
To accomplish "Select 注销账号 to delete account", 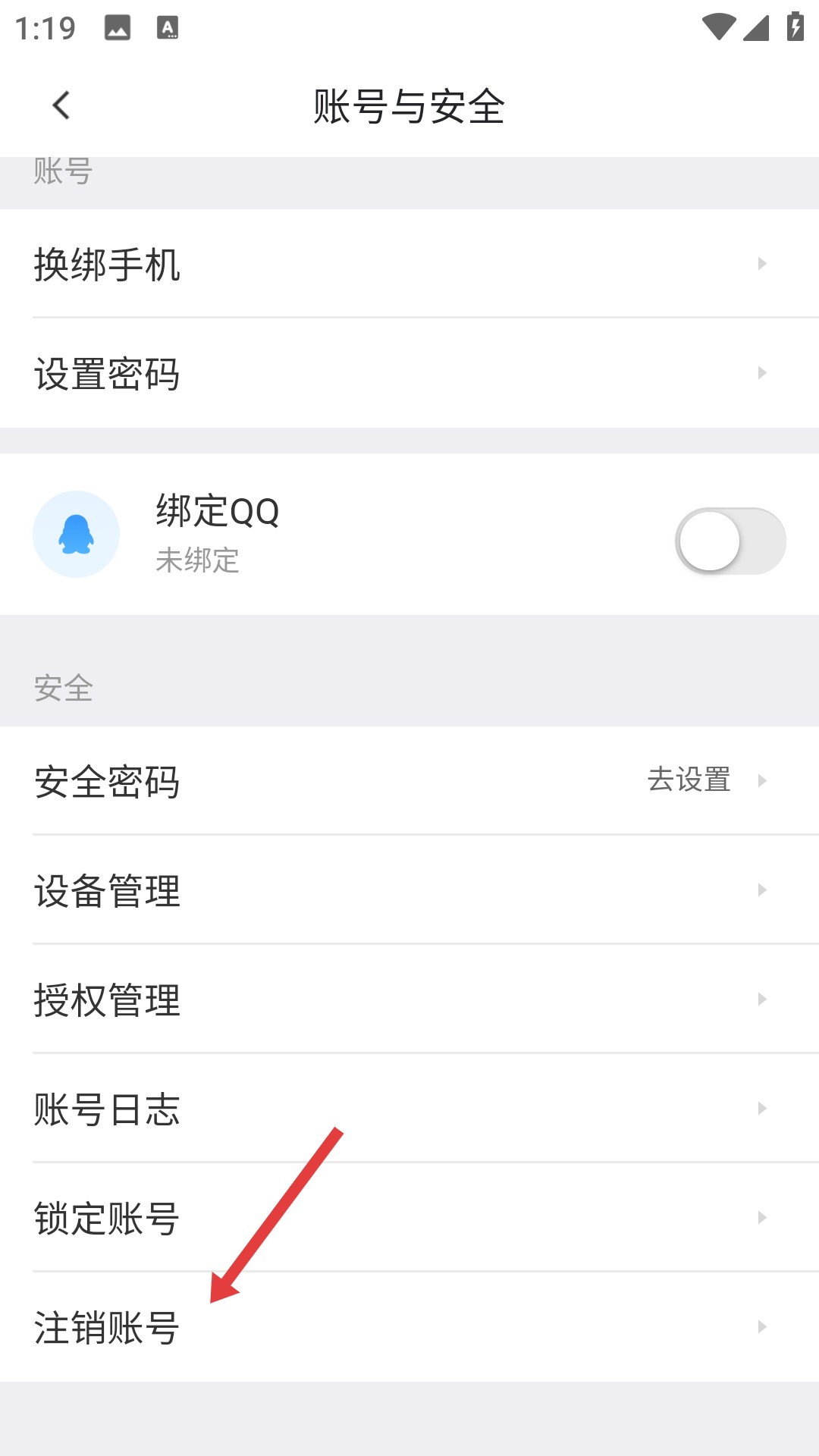I will (409, 1327).
